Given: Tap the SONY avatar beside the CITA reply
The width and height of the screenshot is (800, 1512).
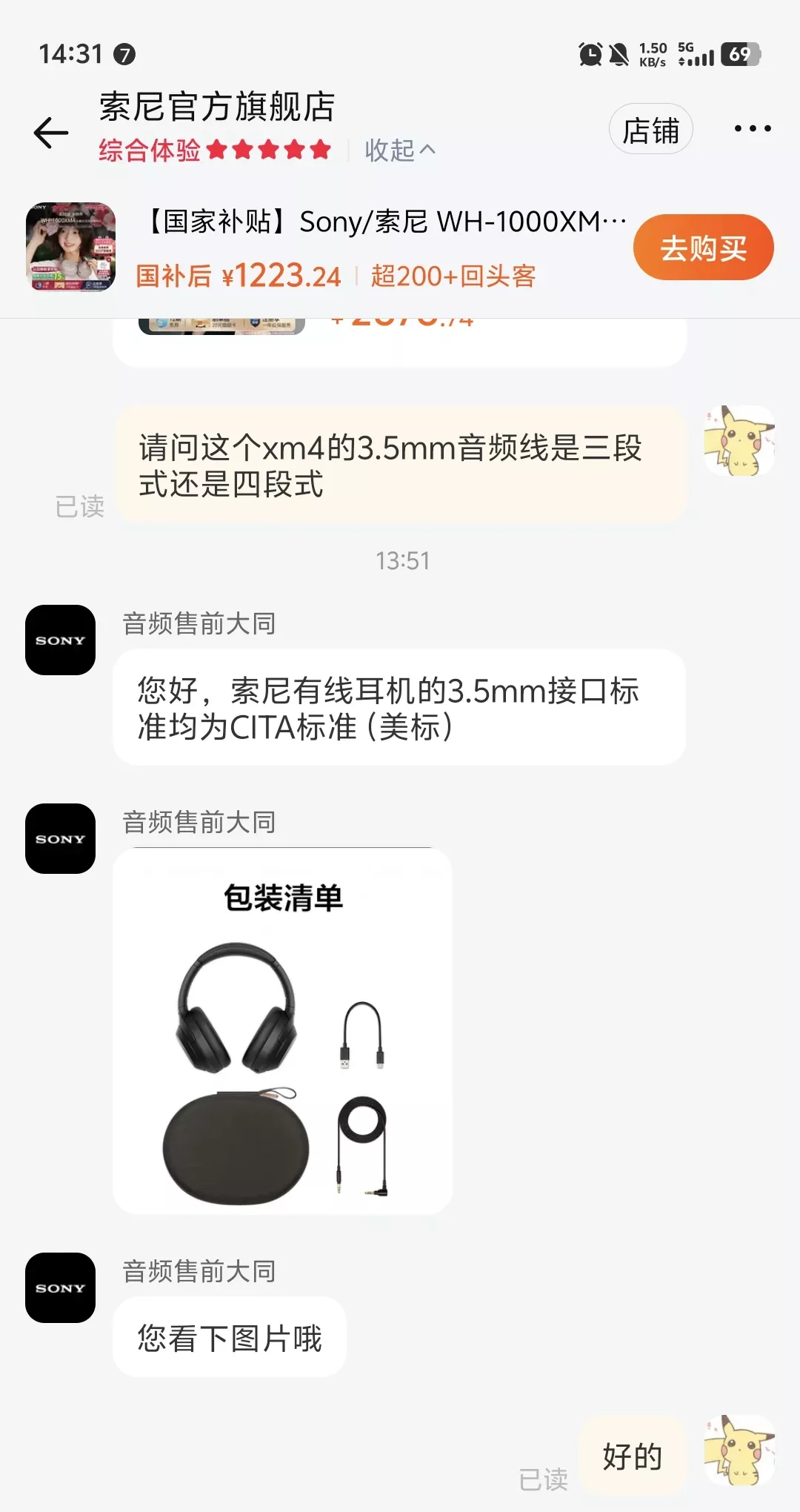Looking at the screenshot, I should click(59, 640).
